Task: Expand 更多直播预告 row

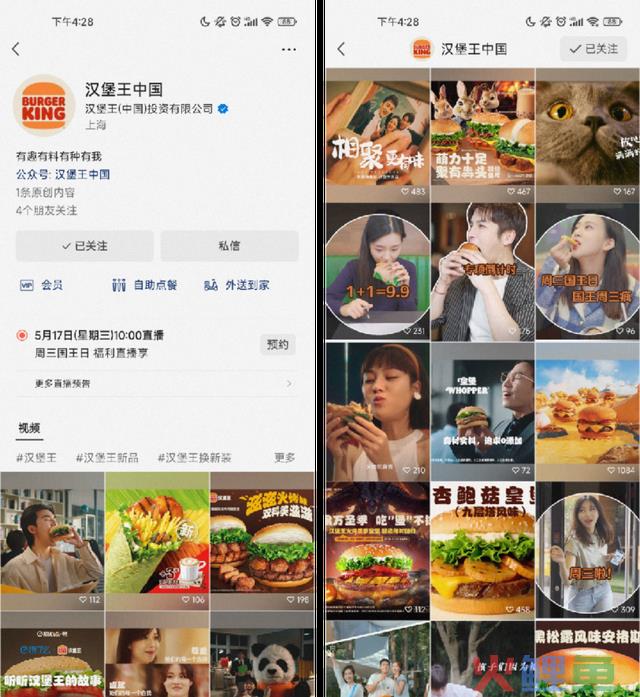Action: coord(156,384)
